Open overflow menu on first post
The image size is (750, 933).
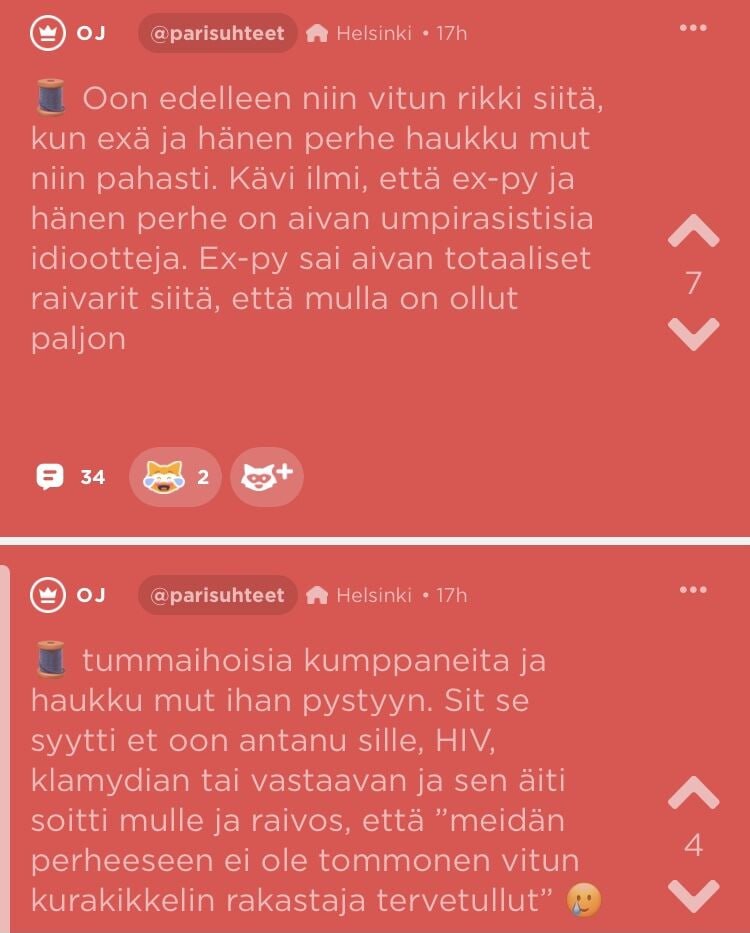coord(693,28)
